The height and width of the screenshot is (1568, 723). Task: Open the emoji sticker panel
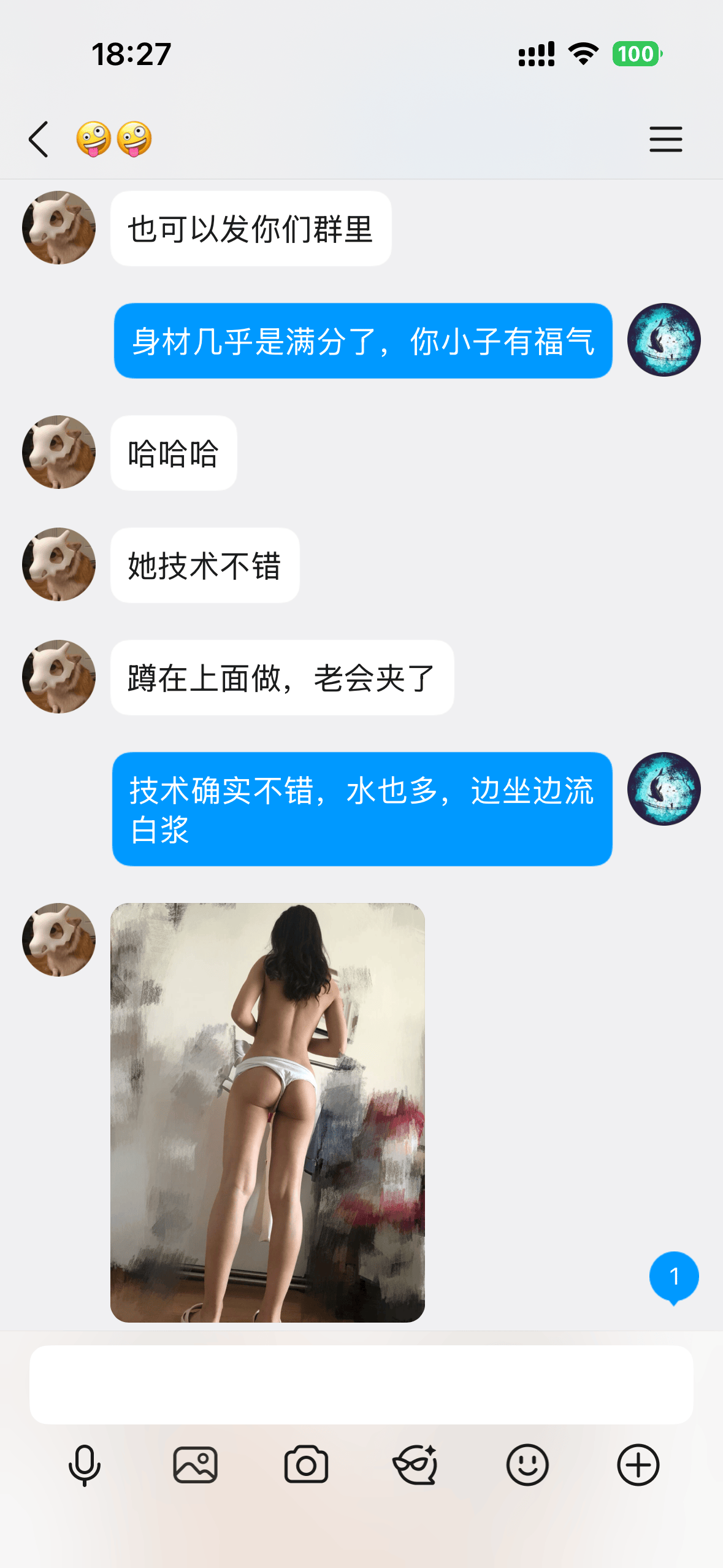(527, 1465)
